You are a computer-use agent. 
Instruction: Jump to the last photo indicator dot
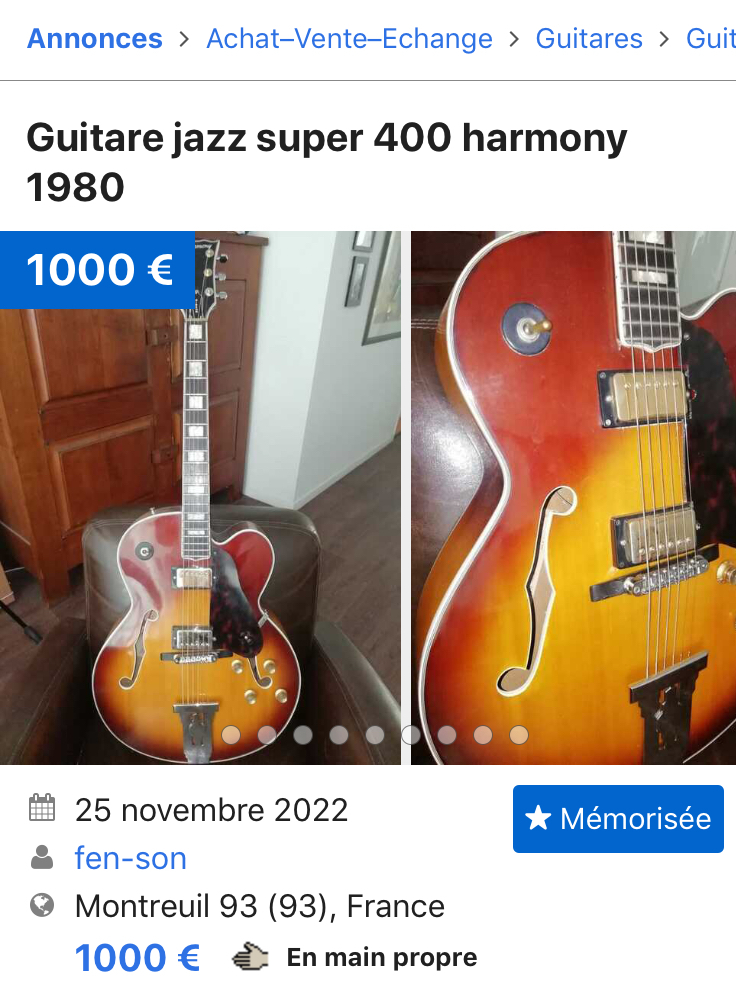pyautogui.click(x=518, y=735)
